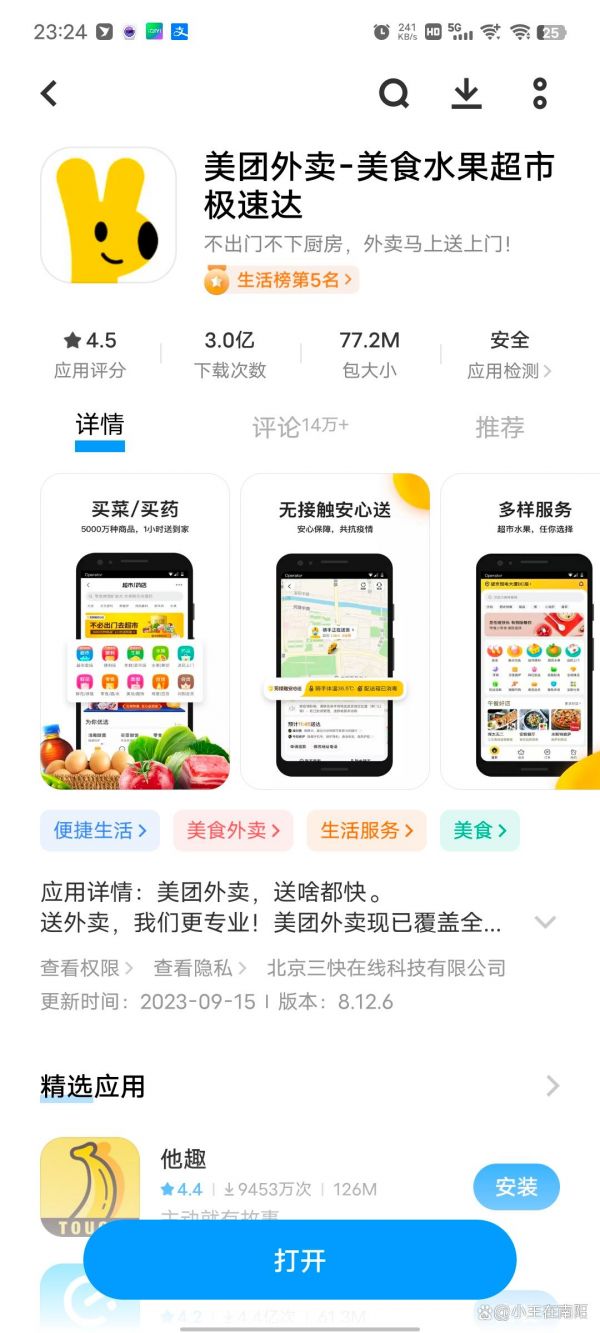Select the 详情 tab

coord(100,425)
